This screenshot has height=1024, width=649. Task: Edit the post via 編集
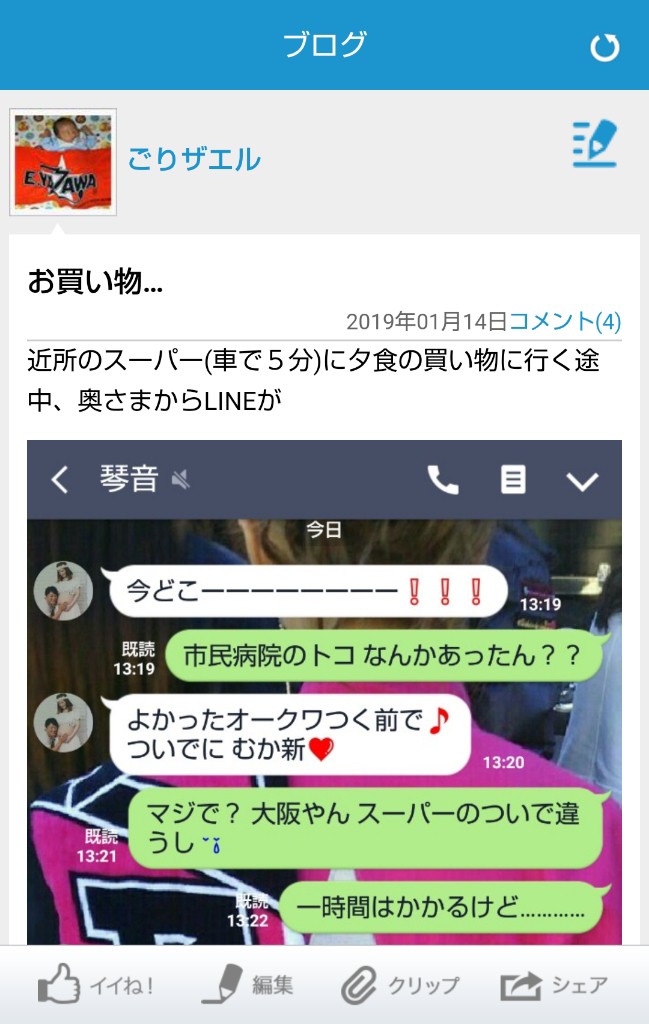(x=248, y=986)
